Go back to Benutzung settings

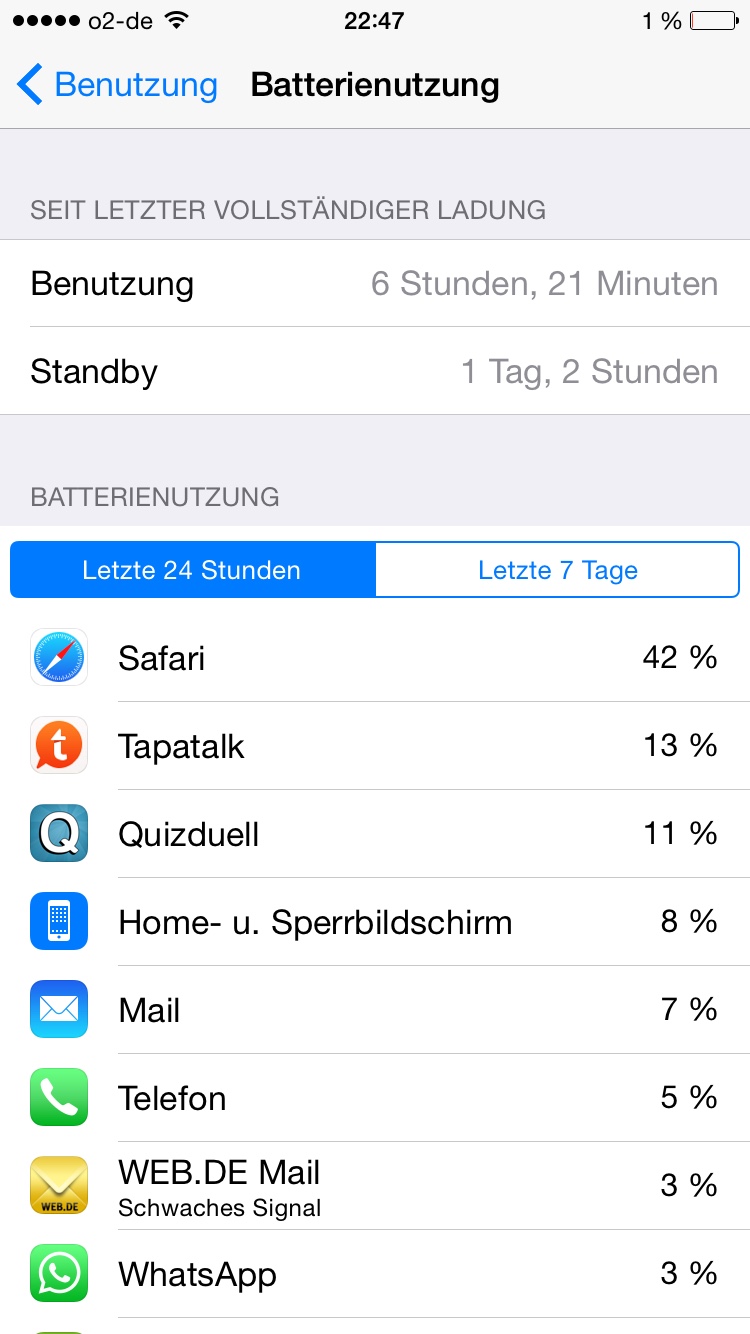pyautogui.click(x=117, y=85)
